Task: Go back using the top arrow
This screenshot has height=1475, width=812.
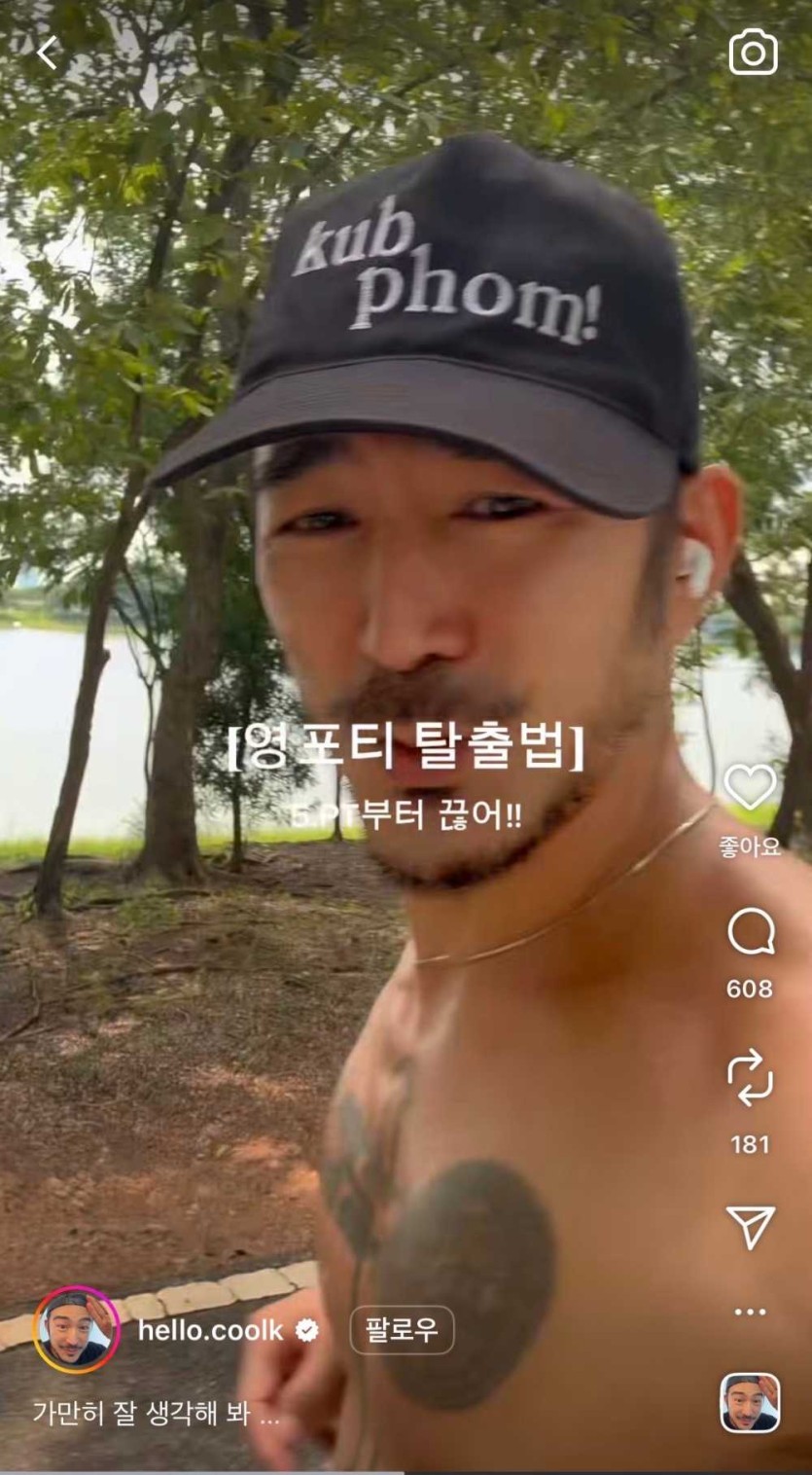Action: click(47, 54)
